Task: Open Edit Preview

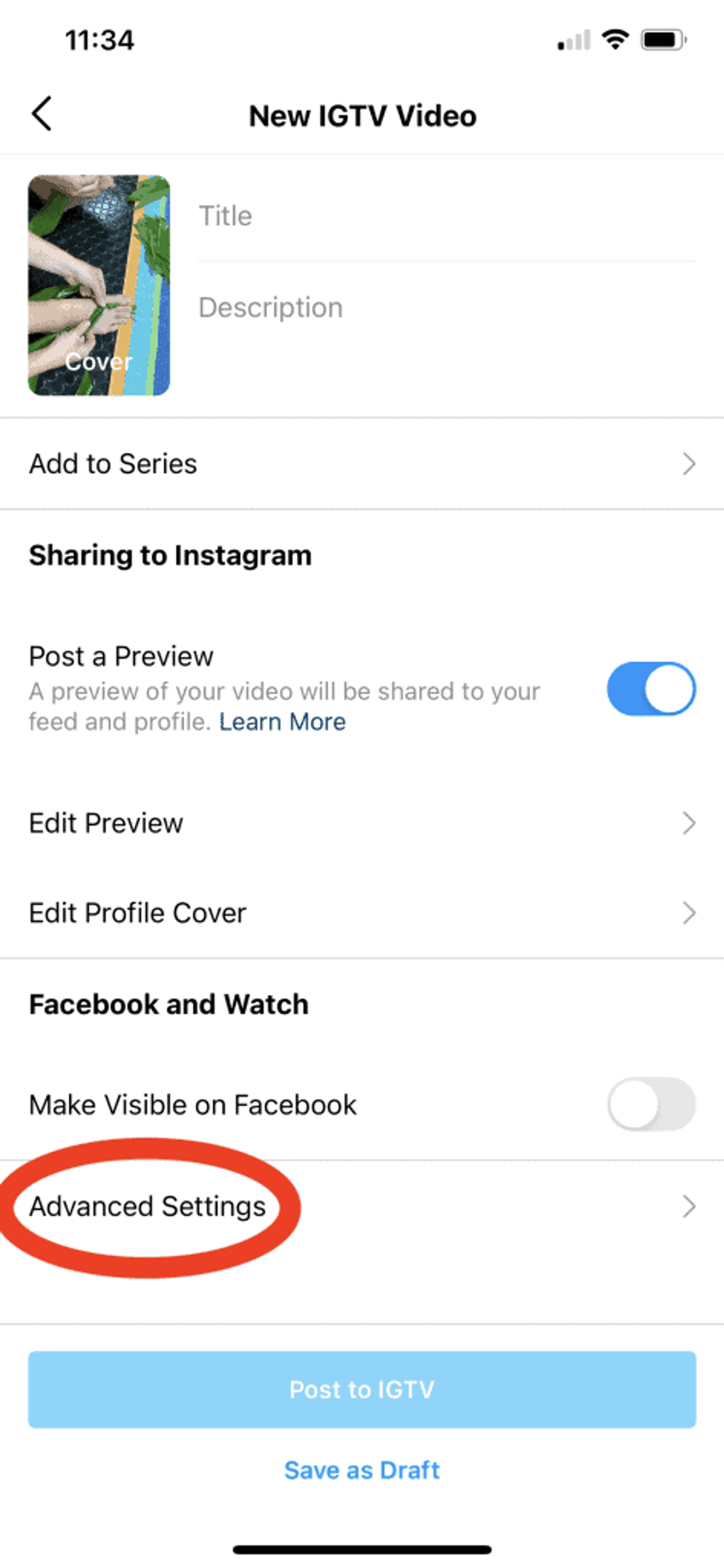Action: 362,823
